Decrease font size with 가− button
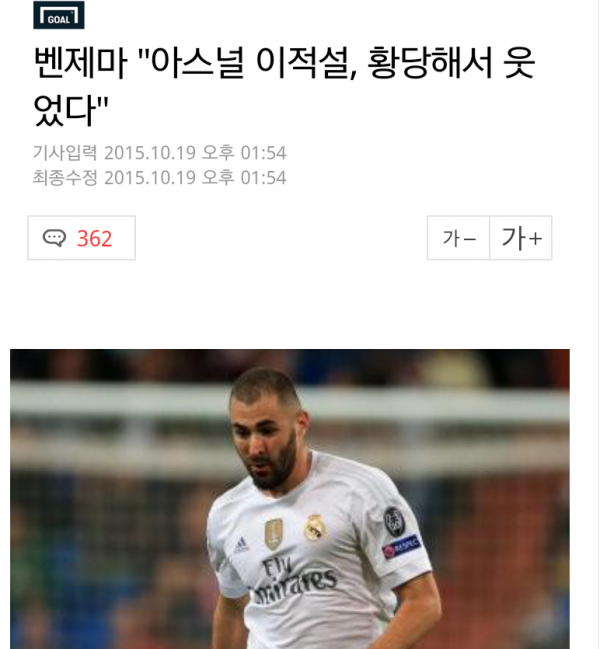 pos(459,238)
